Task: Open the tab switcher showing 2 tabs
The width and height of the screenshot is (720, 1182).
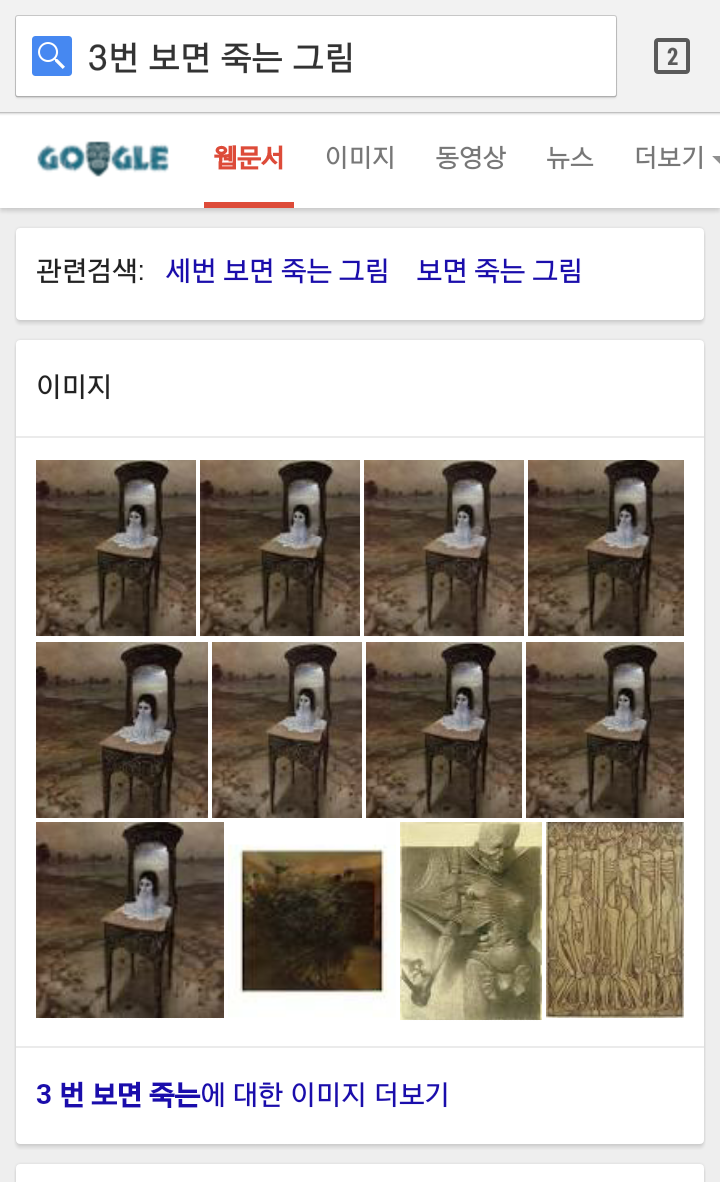Action: coord(672,57)
